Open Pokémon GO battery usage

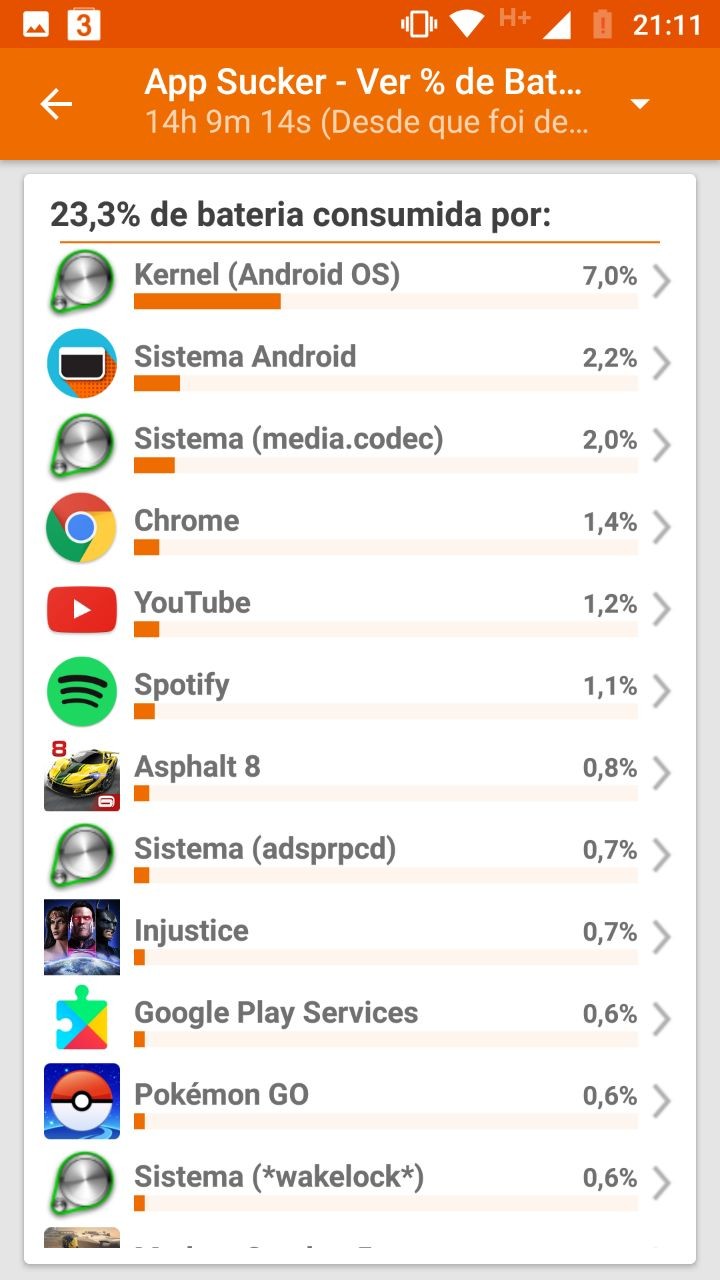tap(360, 1102)
